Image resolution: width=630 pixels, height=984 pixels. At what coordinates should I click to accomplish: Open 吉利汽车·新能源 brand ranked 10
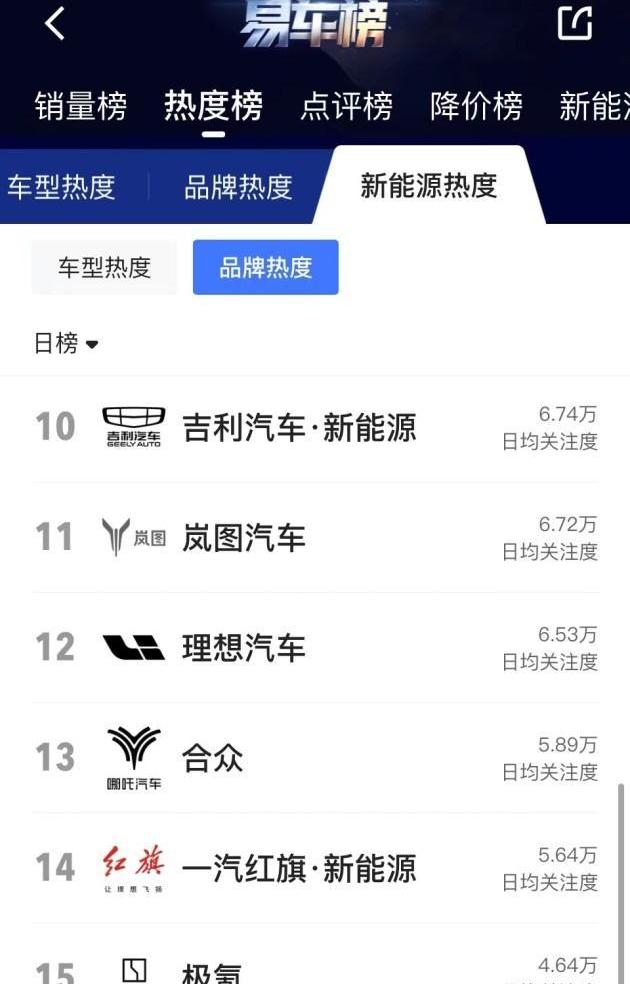[298, 428]
